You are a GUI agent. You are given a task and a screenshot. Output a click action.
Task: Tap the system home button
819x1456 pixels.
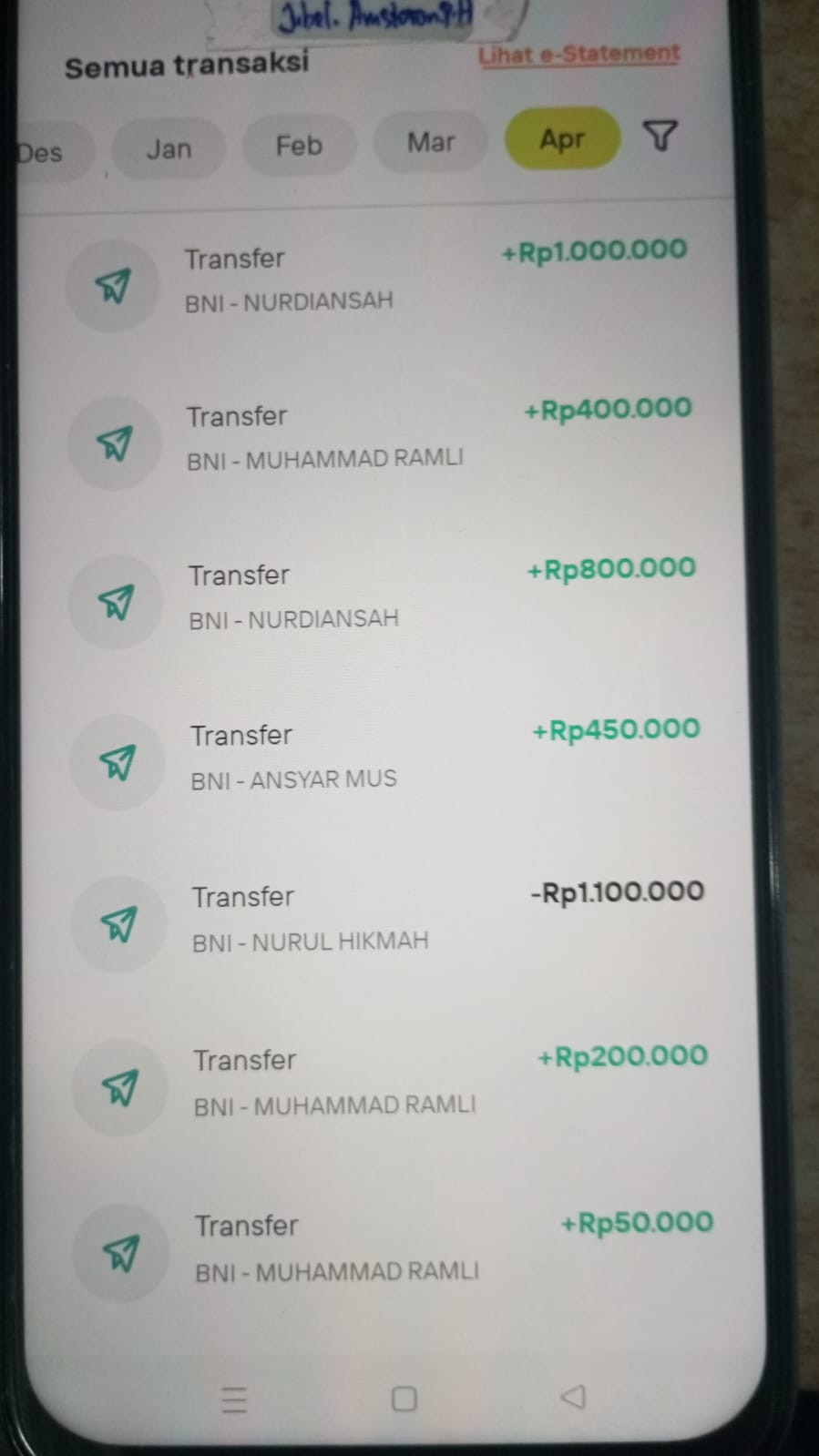click(404, 1399)
